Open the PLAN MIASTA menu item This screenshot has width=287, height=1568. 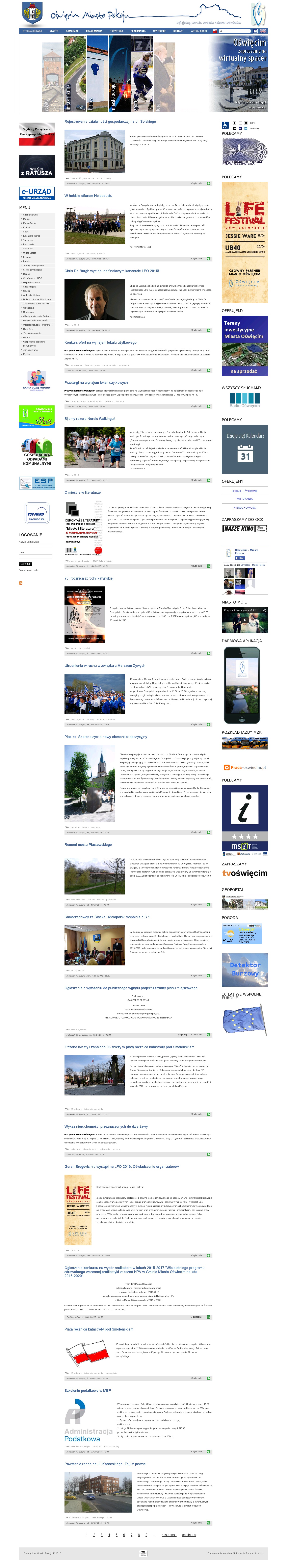[x=138, y=30]
